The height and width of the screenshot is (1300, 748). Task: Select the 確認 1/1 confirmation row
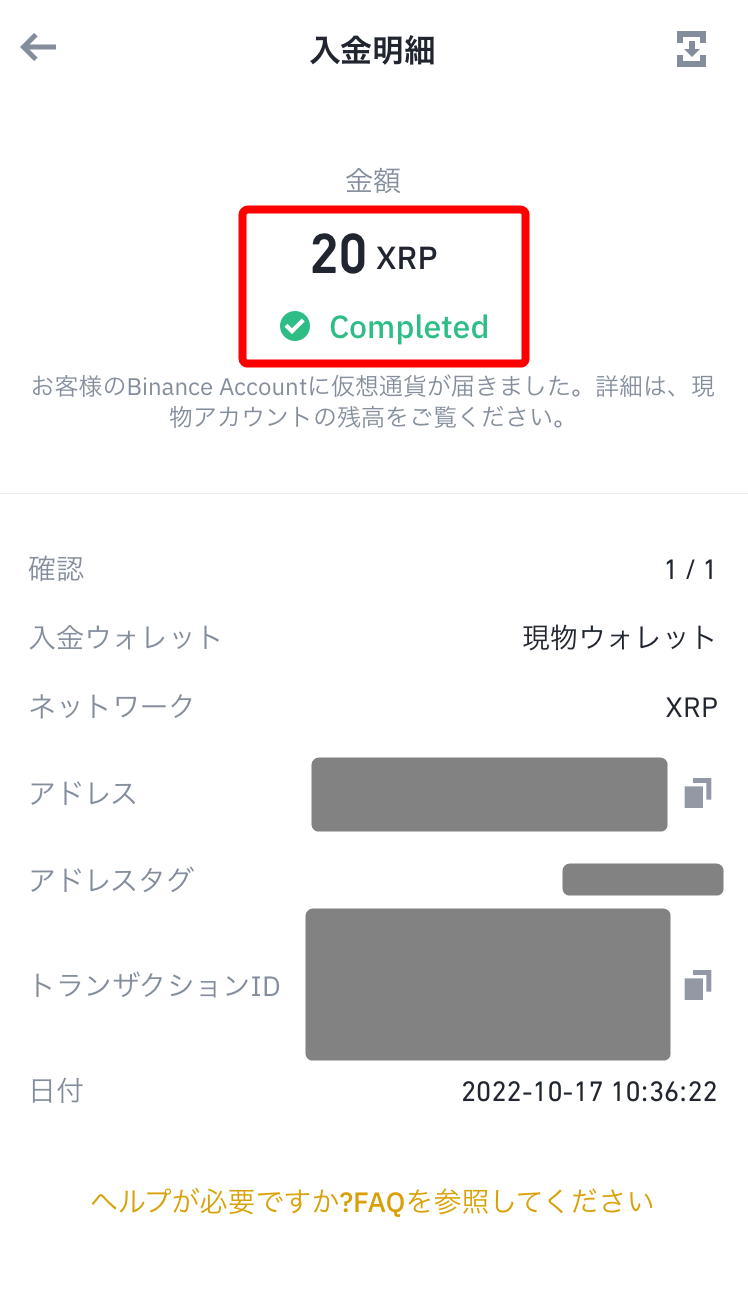tap(374, 568)
